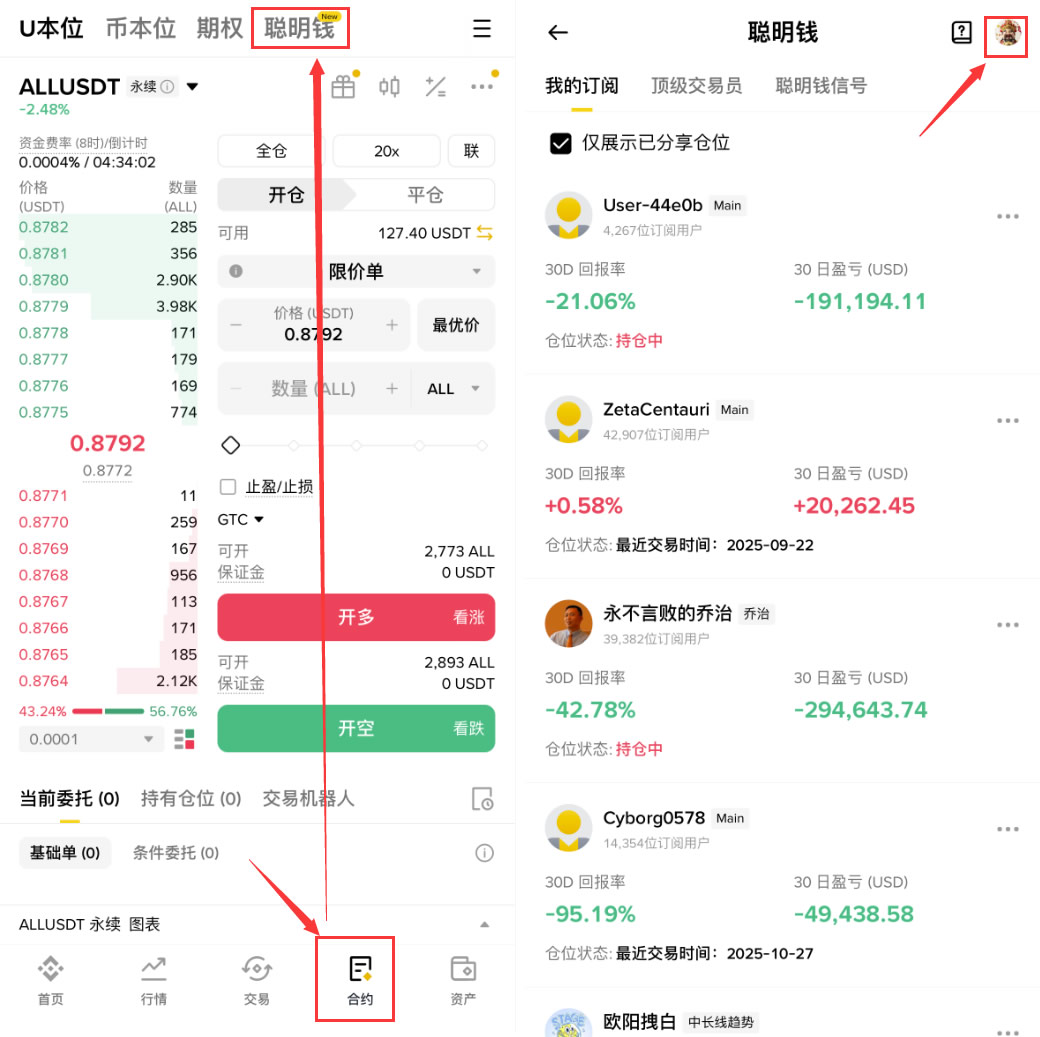Viewport: 1040px width, 1037px height.
Task: Switch to the 聪明钱 top tab
Action: 300,29
